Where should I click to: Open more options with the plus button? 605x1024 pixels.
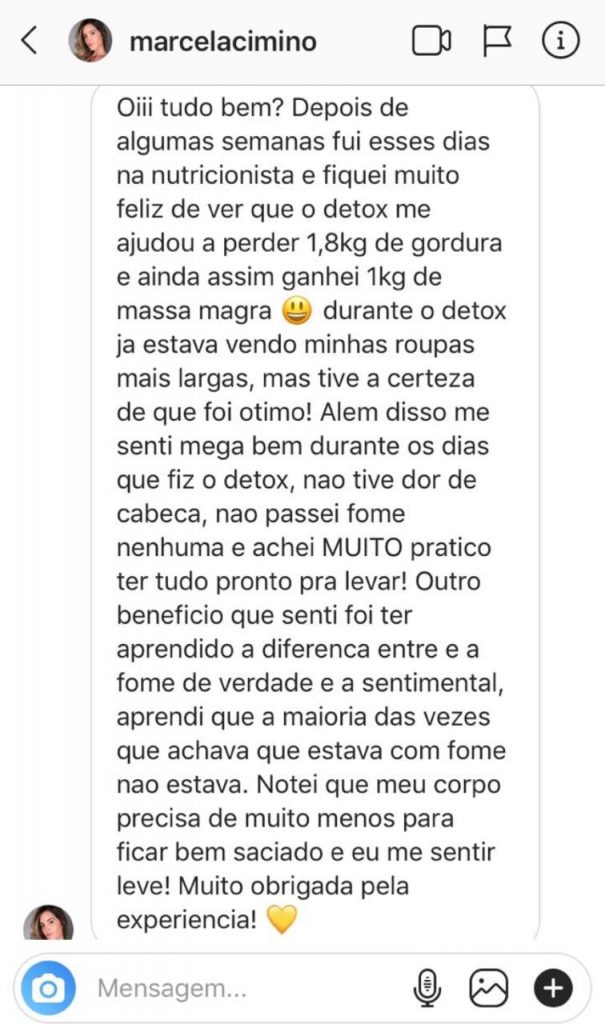point(552,989)
